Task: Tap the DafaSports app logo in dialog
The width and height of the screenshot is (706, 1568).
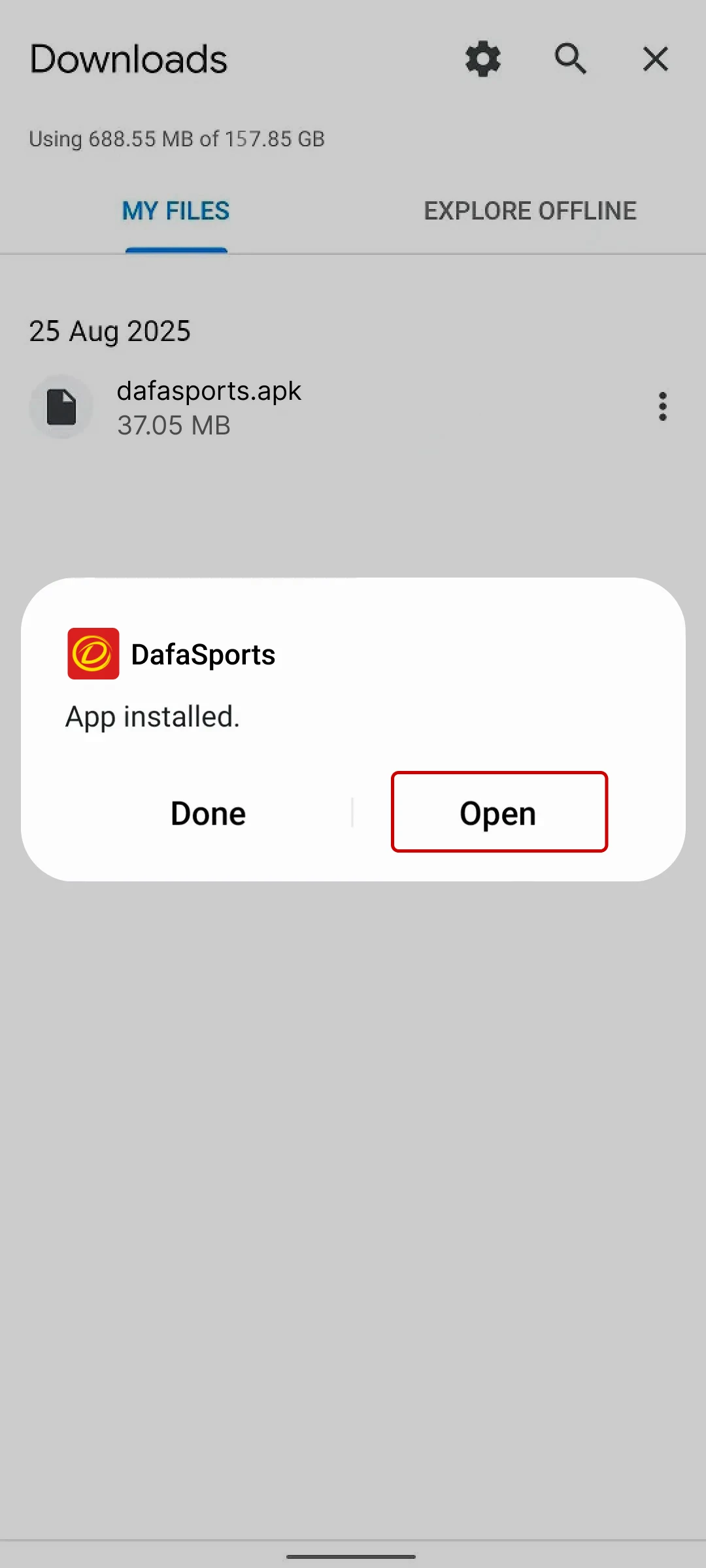Action: pos(93,653)
